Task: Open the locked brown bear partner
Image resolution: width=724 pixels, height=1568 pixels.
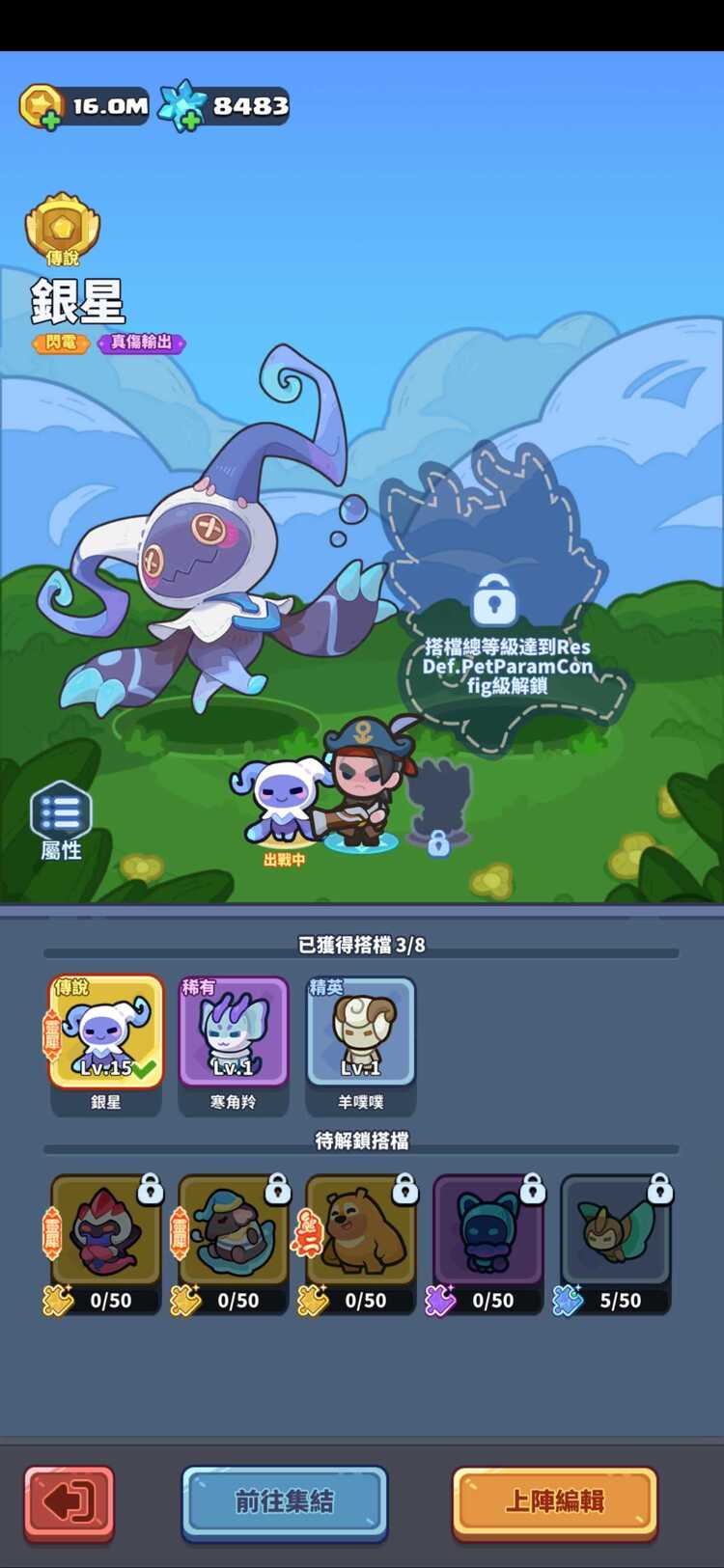Action: point(361,1240)
